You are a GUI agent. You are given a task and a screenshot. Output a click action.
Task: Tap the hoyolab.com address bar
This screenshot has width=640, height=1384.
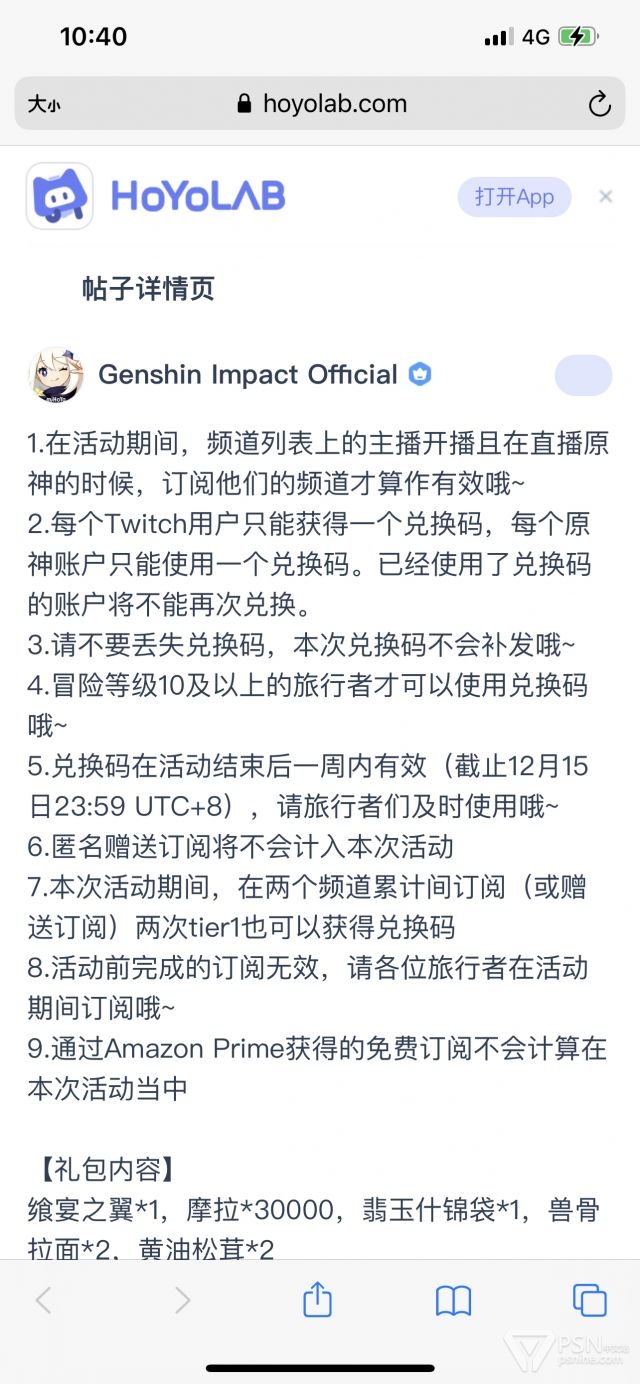(320, 104)
